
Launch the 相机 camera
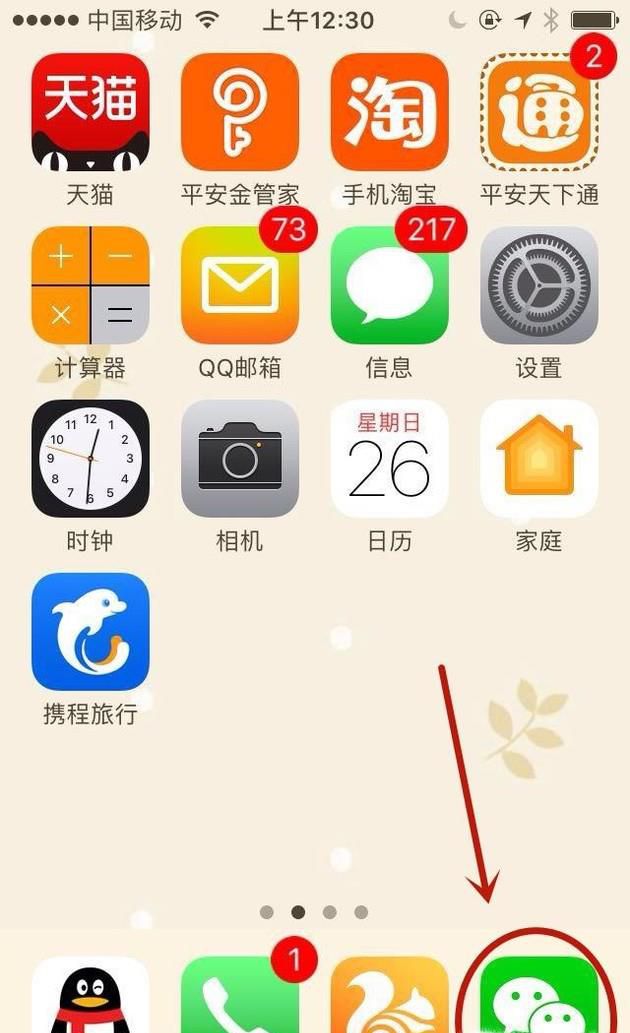tap(240, 458)
